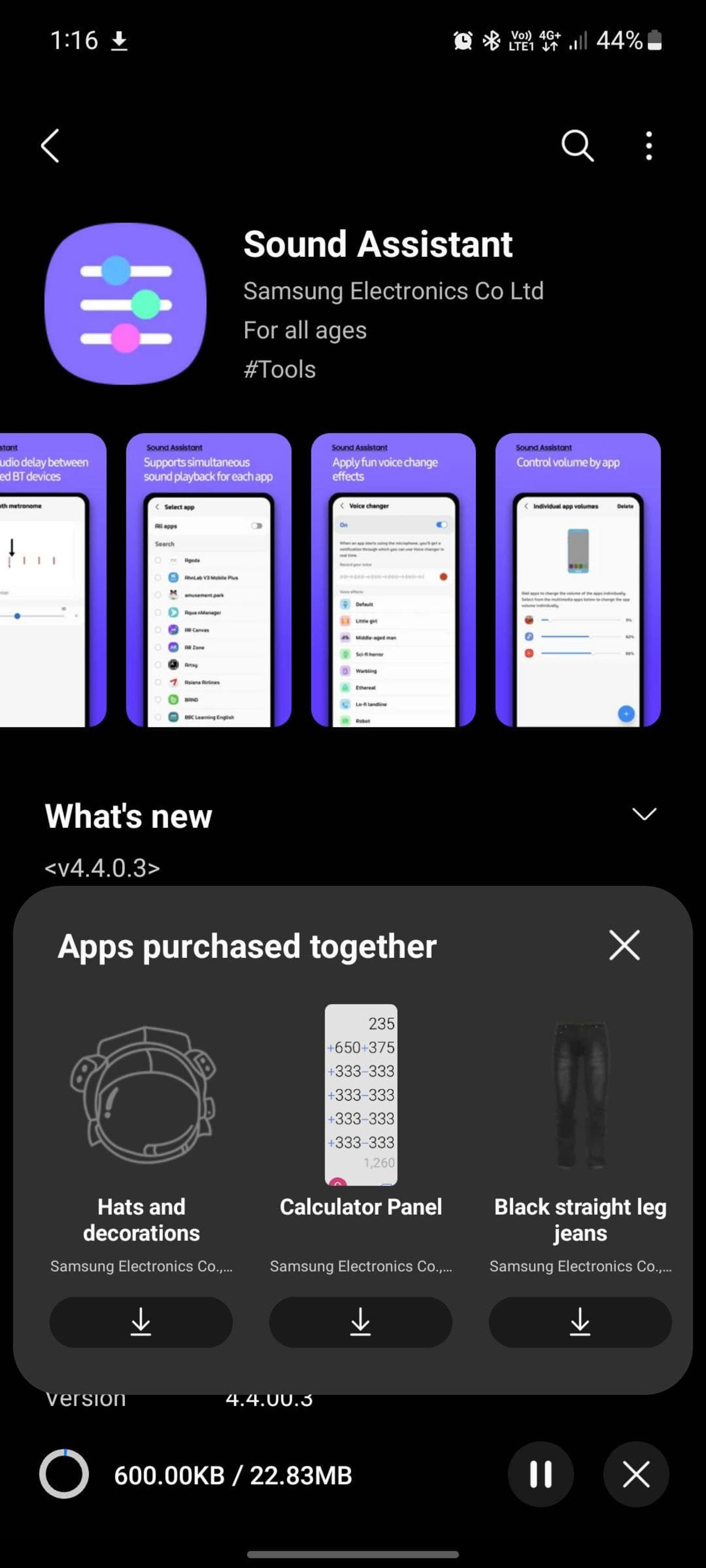Screen dimensions: 706x1568
Task: View the voice change effects screenshot
Action: (x=393, y=580)
